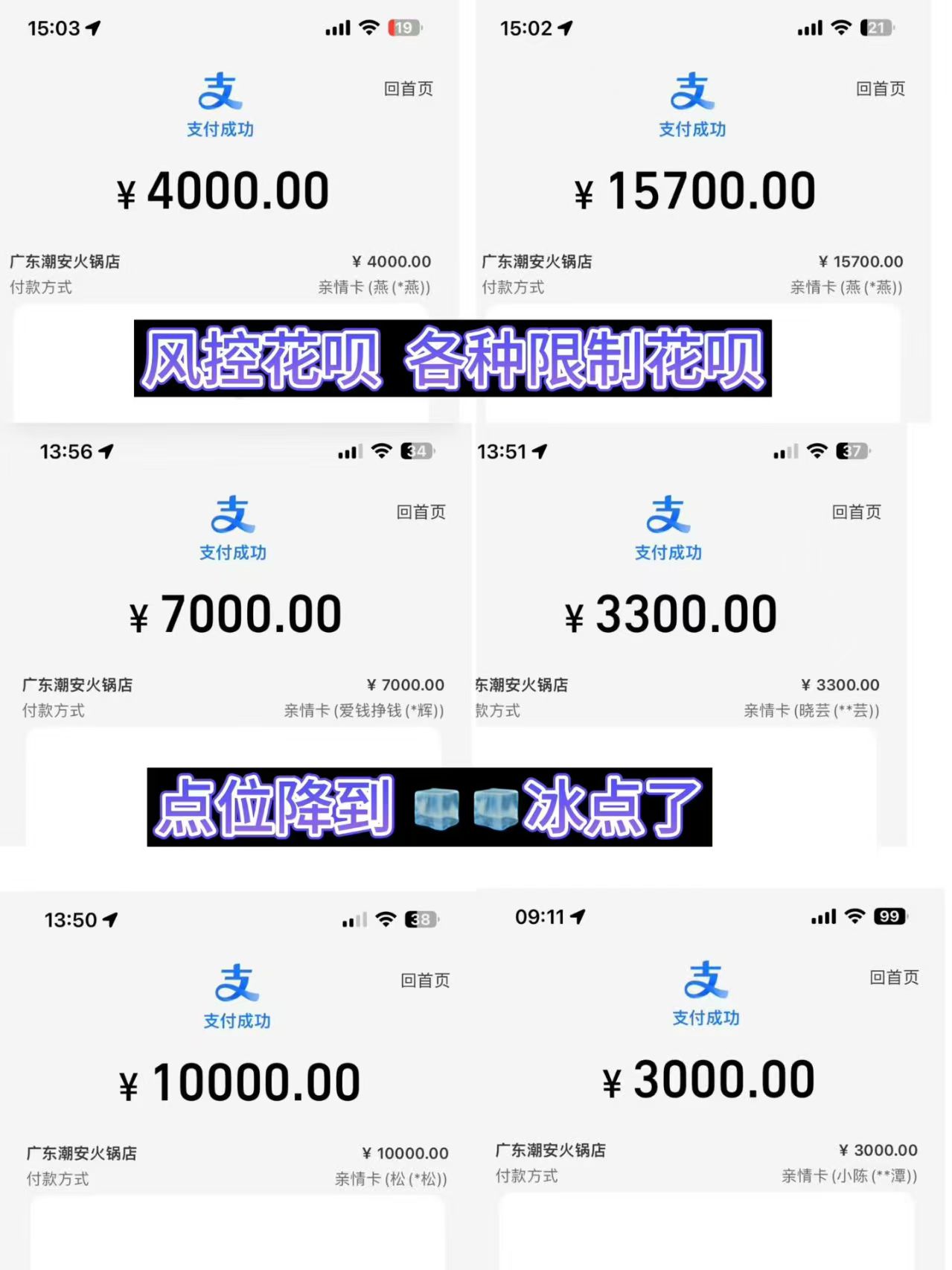
Task: Click the 支付成功 label above ¥3300.00
Action: click(x=668, y=552)
